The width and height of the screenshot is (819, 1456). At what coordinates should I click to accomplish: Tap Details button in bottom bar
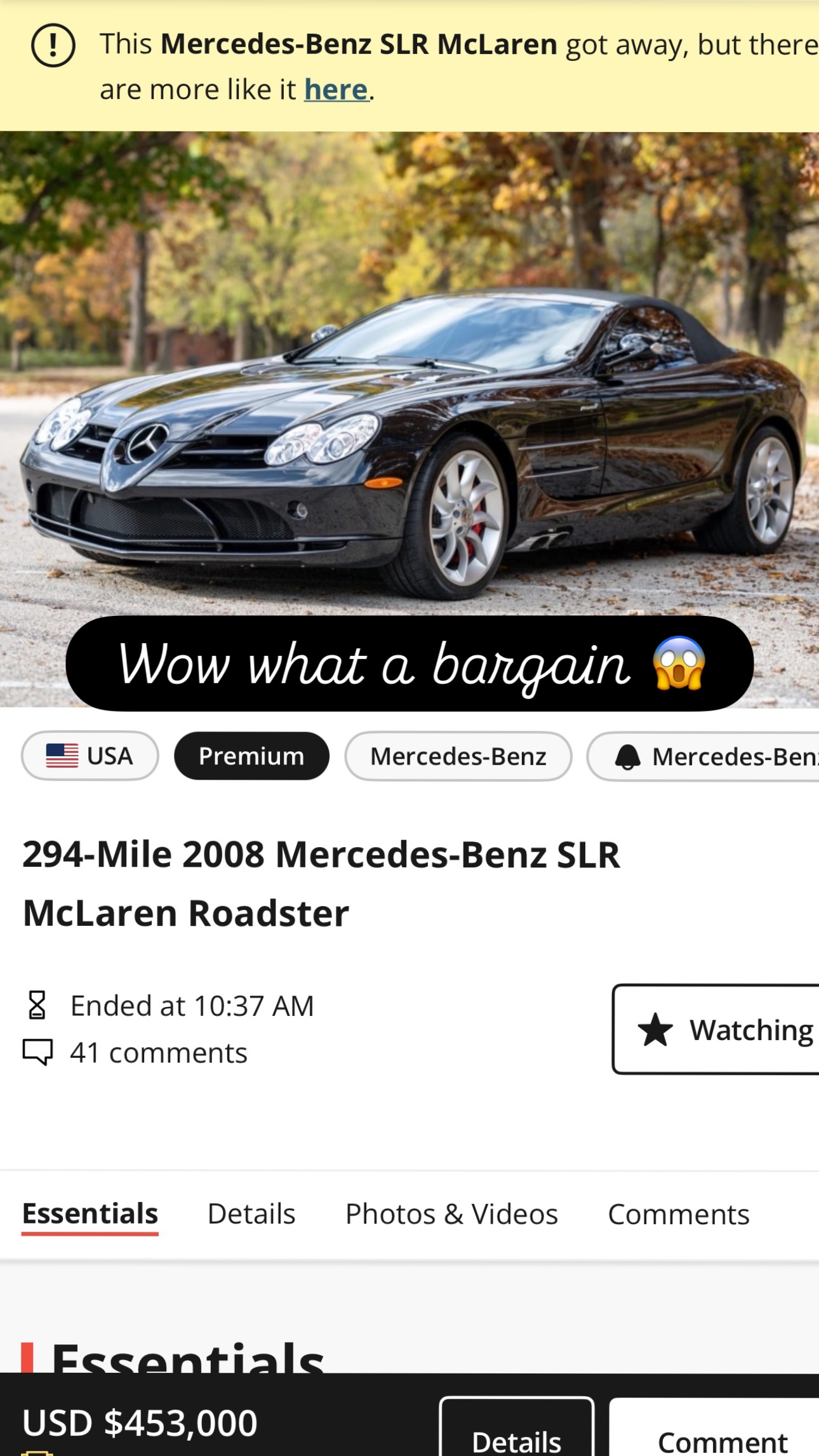[x=516, y=1429]
